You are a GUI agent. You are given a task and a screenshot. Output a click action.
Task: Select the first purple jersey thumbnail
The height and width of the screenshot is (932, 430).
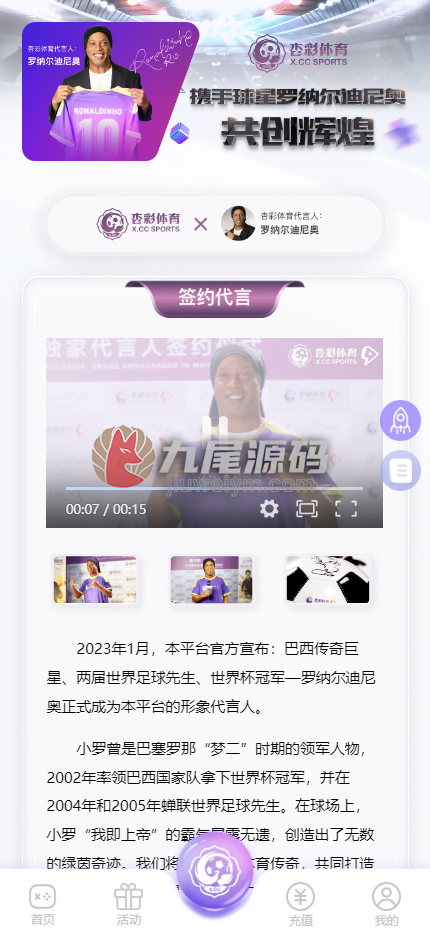tap(95, 580)
